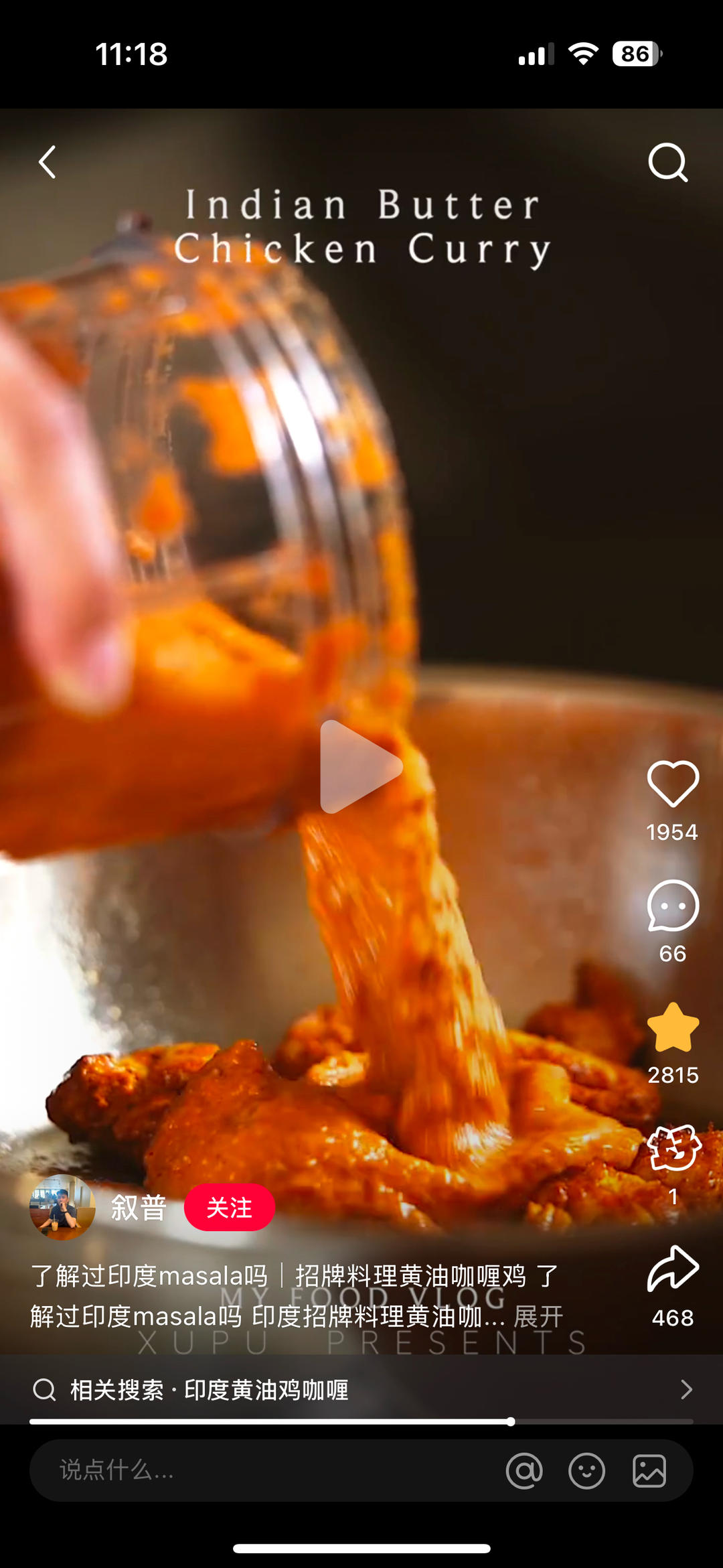Expand the caption with 展开
Viewport: 723px width, 1568px height.
click(x=538, y=1317)
